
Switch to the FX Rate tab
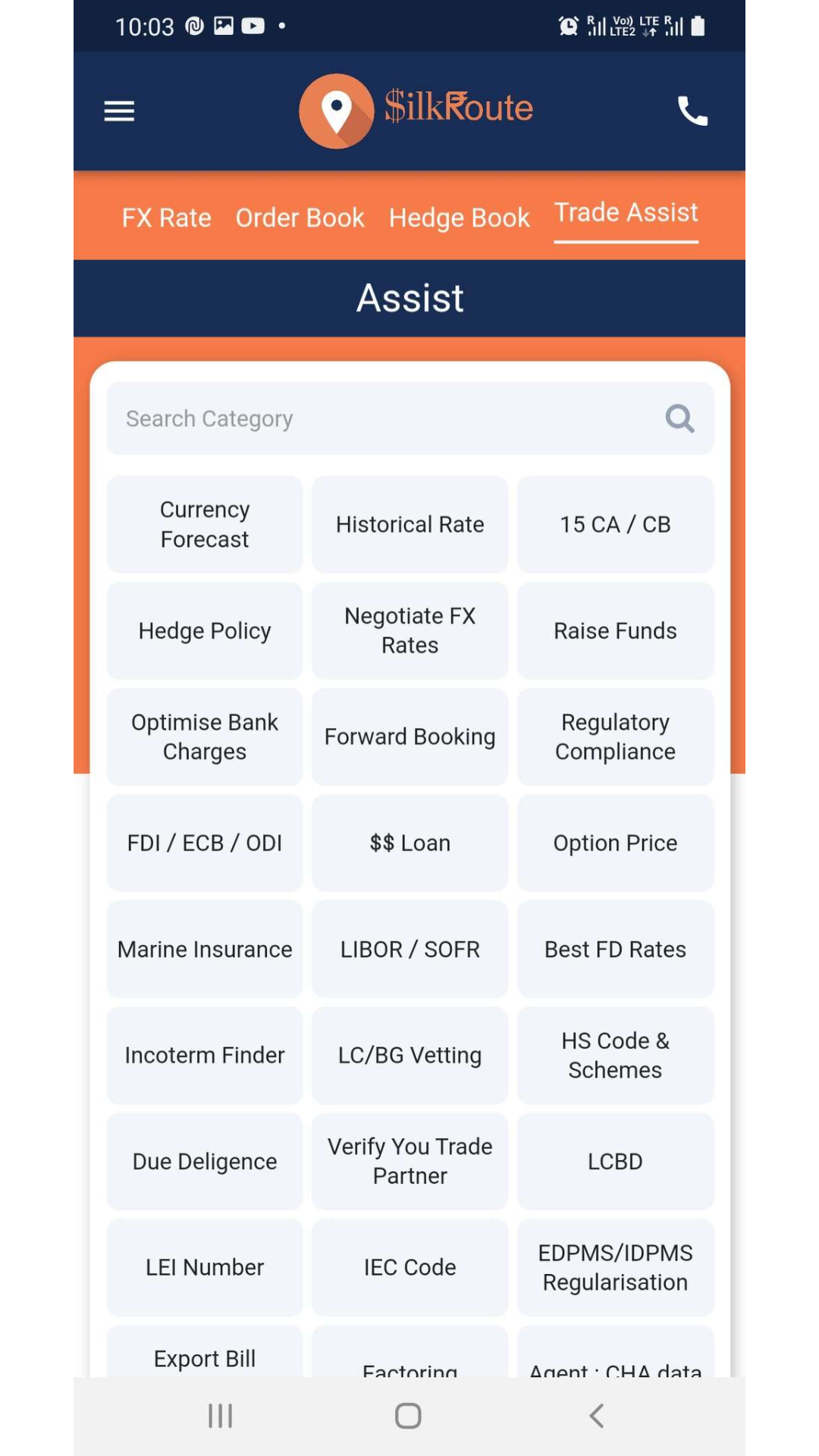166,218
